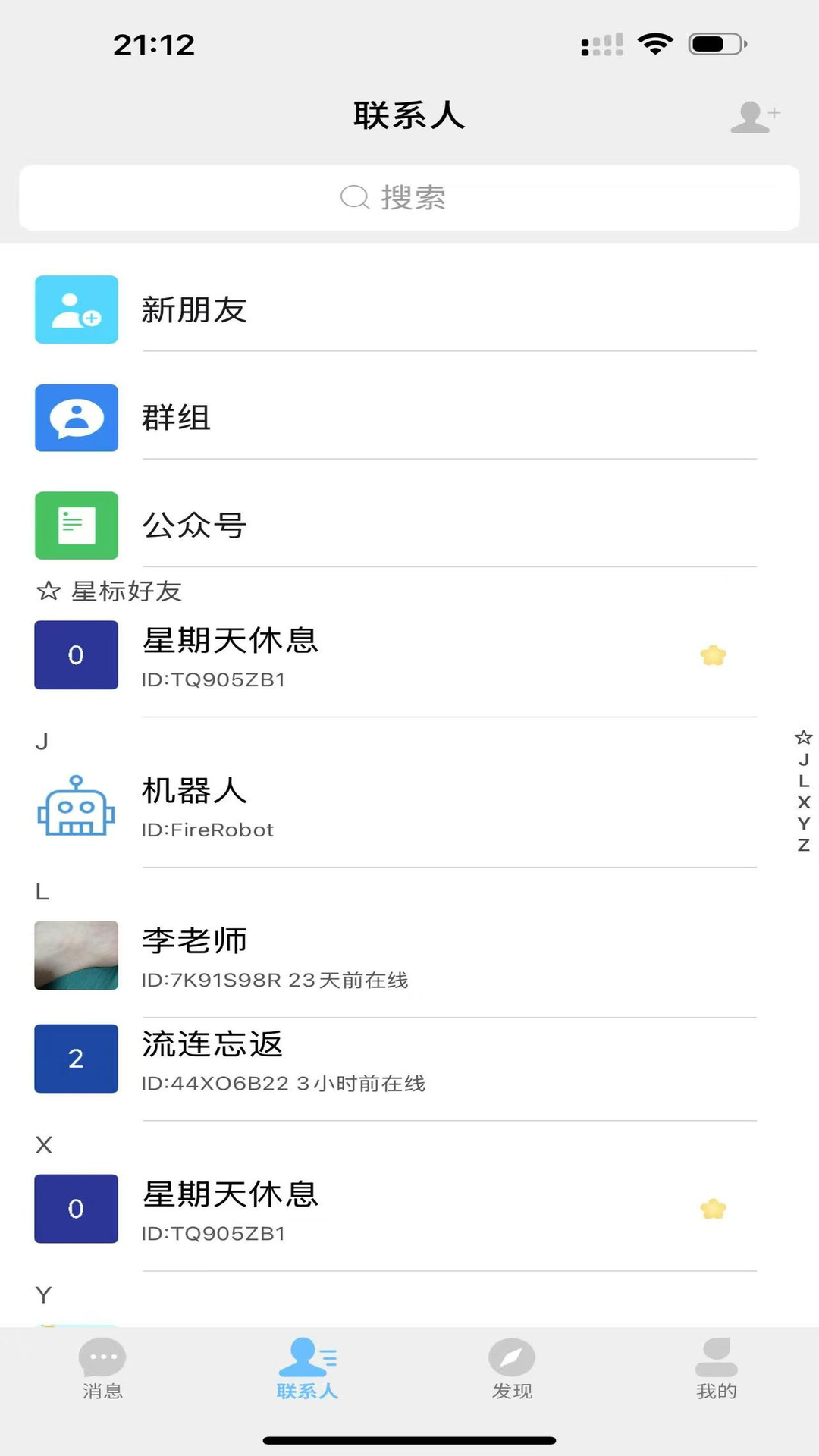Tap the 我的 profile icon in bottom bar

click(717, 1365)
